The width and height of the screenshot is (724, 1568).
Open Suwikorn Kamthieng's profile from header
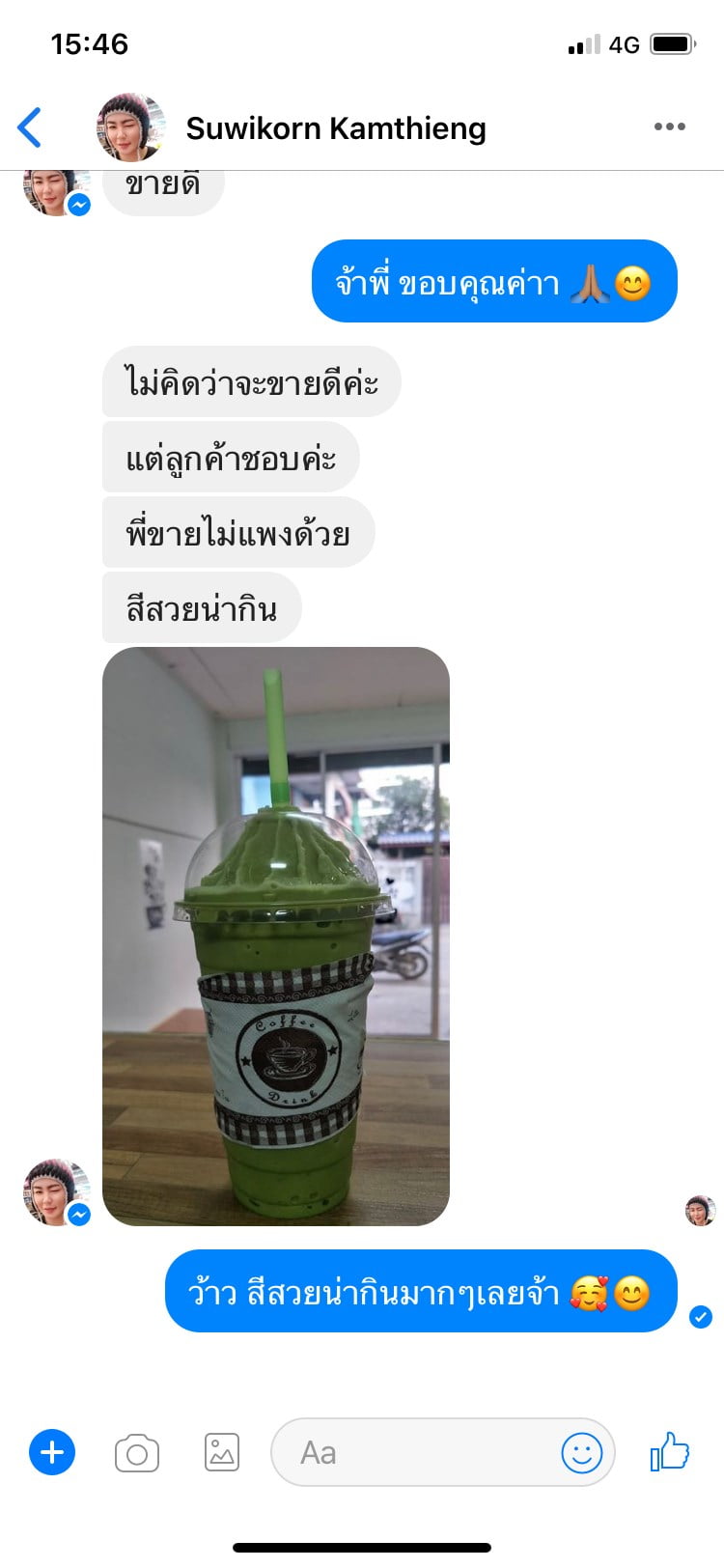[x=335, y=127]
